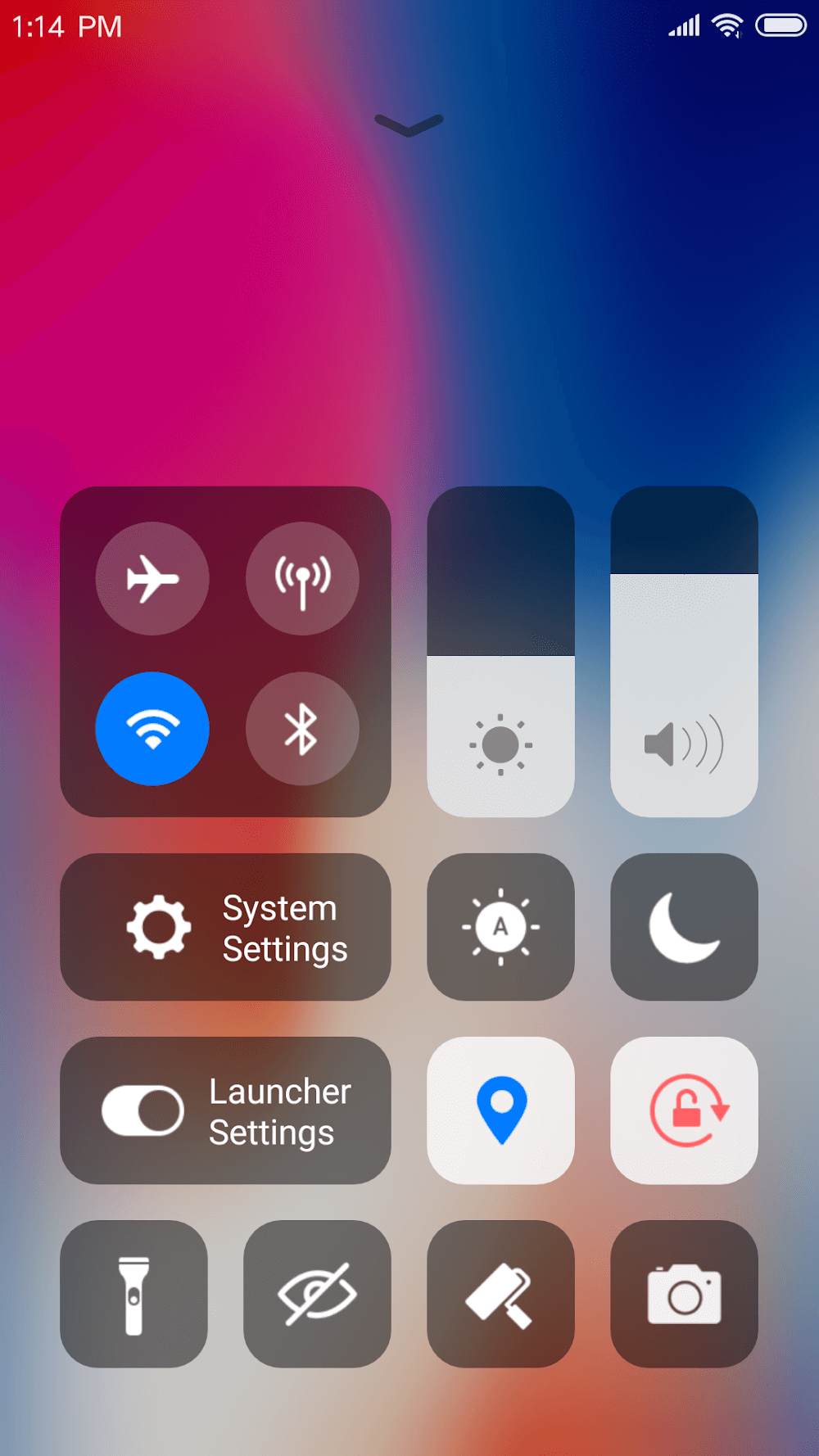
Task: Collapse the control center with the down chevron
Action: pyautogui.click(x=409, y=124)
